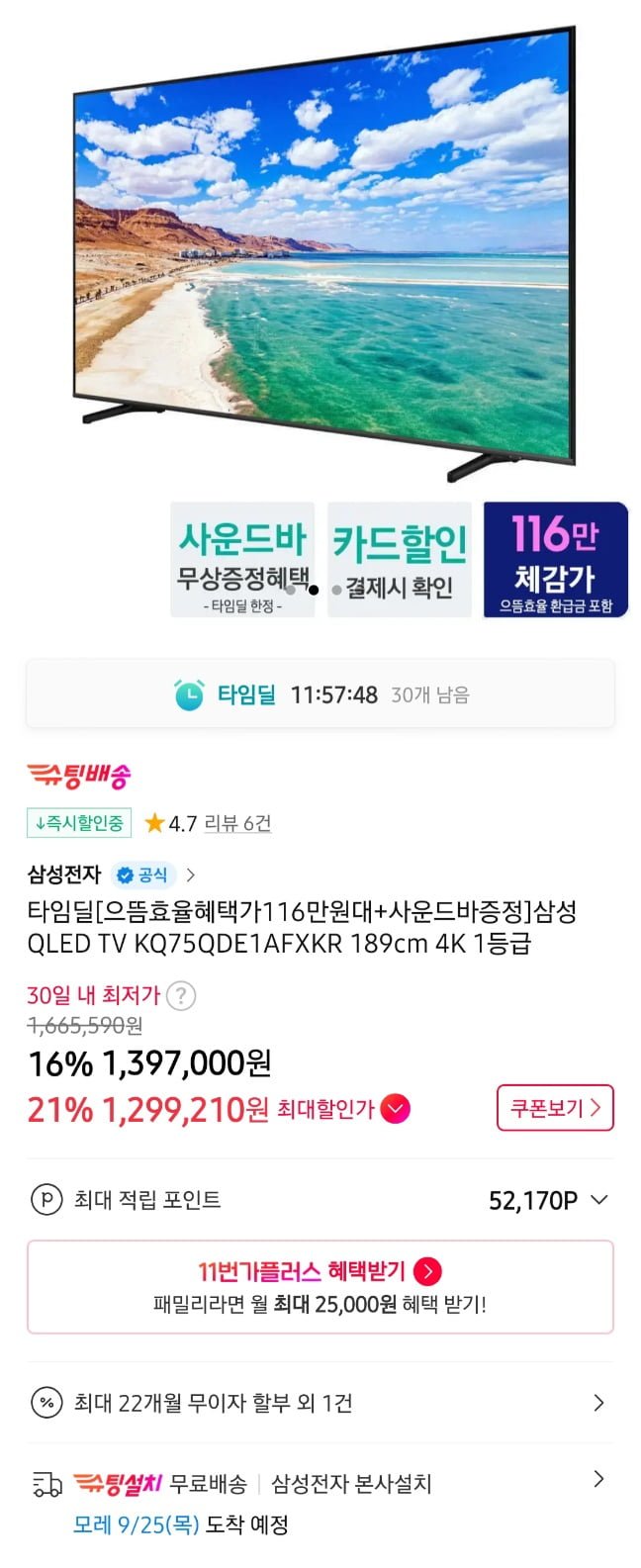Open the 삼성전자 official store page
This screenshot has width=641, height=1568.
111,875
